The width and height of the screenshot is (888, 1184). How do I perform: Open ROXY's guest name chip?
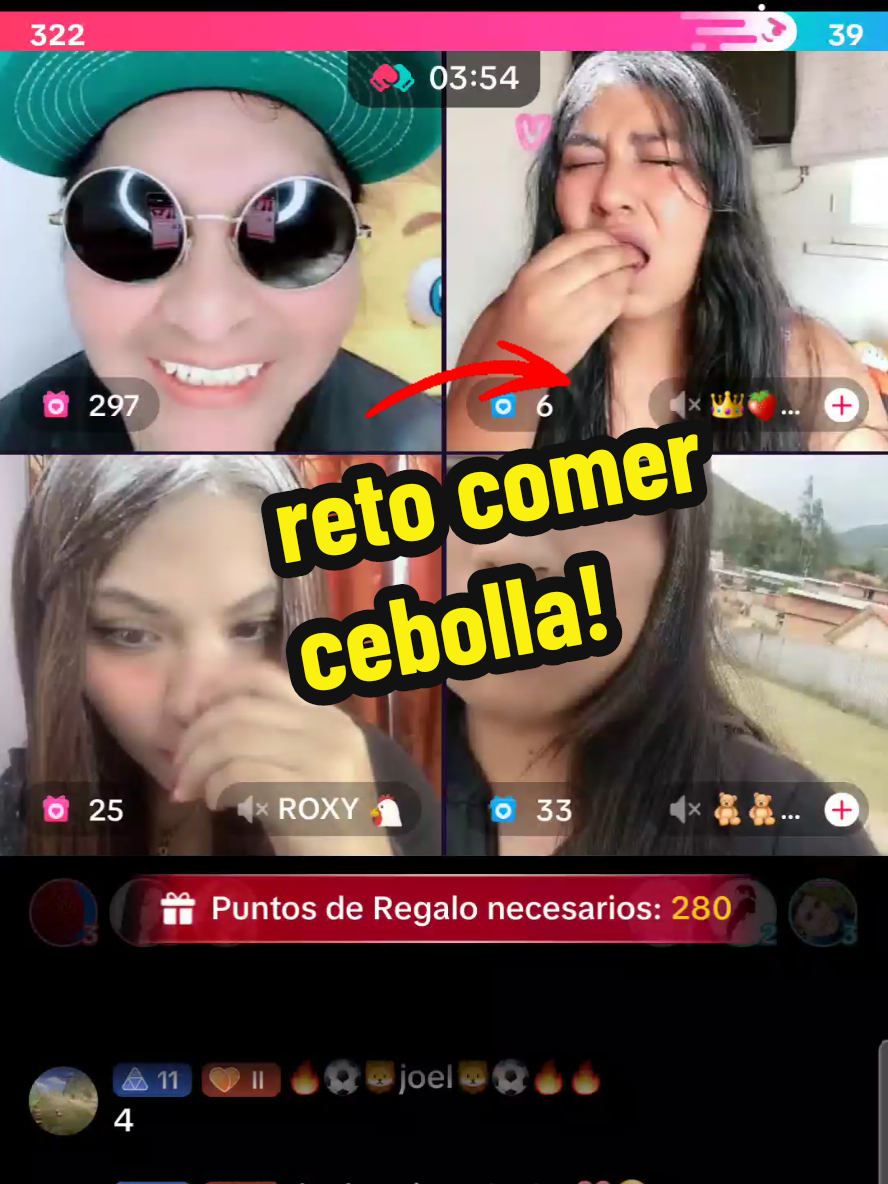pos(319,810)
